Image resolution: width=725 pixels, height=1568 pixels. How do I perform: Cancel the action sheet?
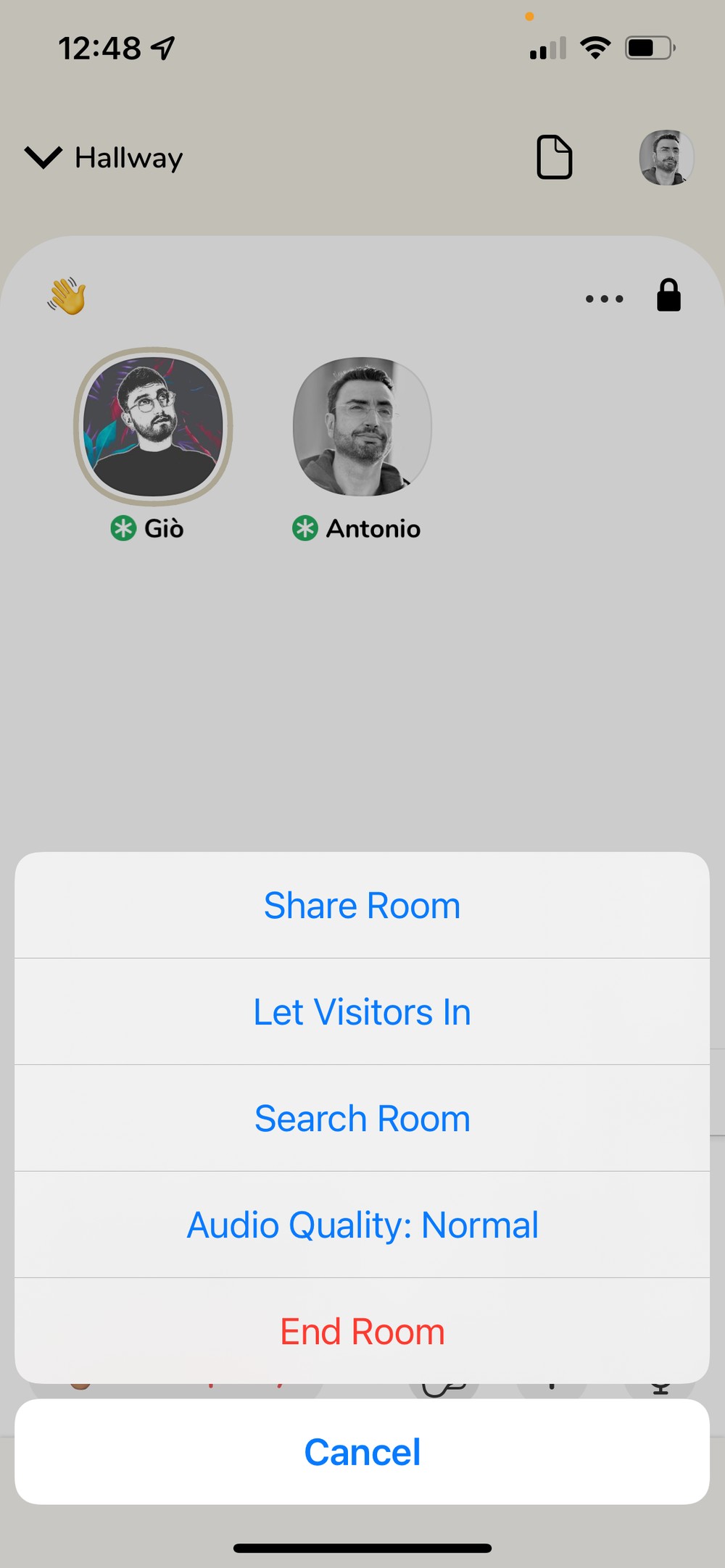click(362, 1452)
